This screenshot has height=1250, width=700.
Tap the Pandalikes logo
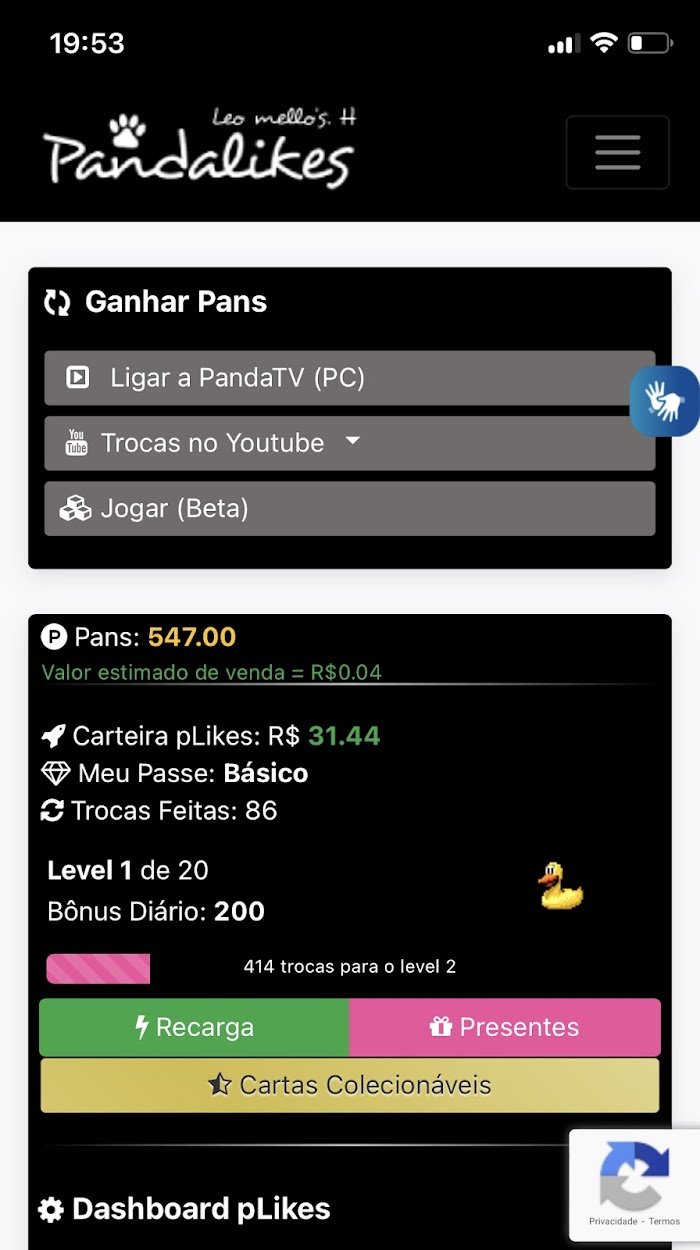coord(198,149)
